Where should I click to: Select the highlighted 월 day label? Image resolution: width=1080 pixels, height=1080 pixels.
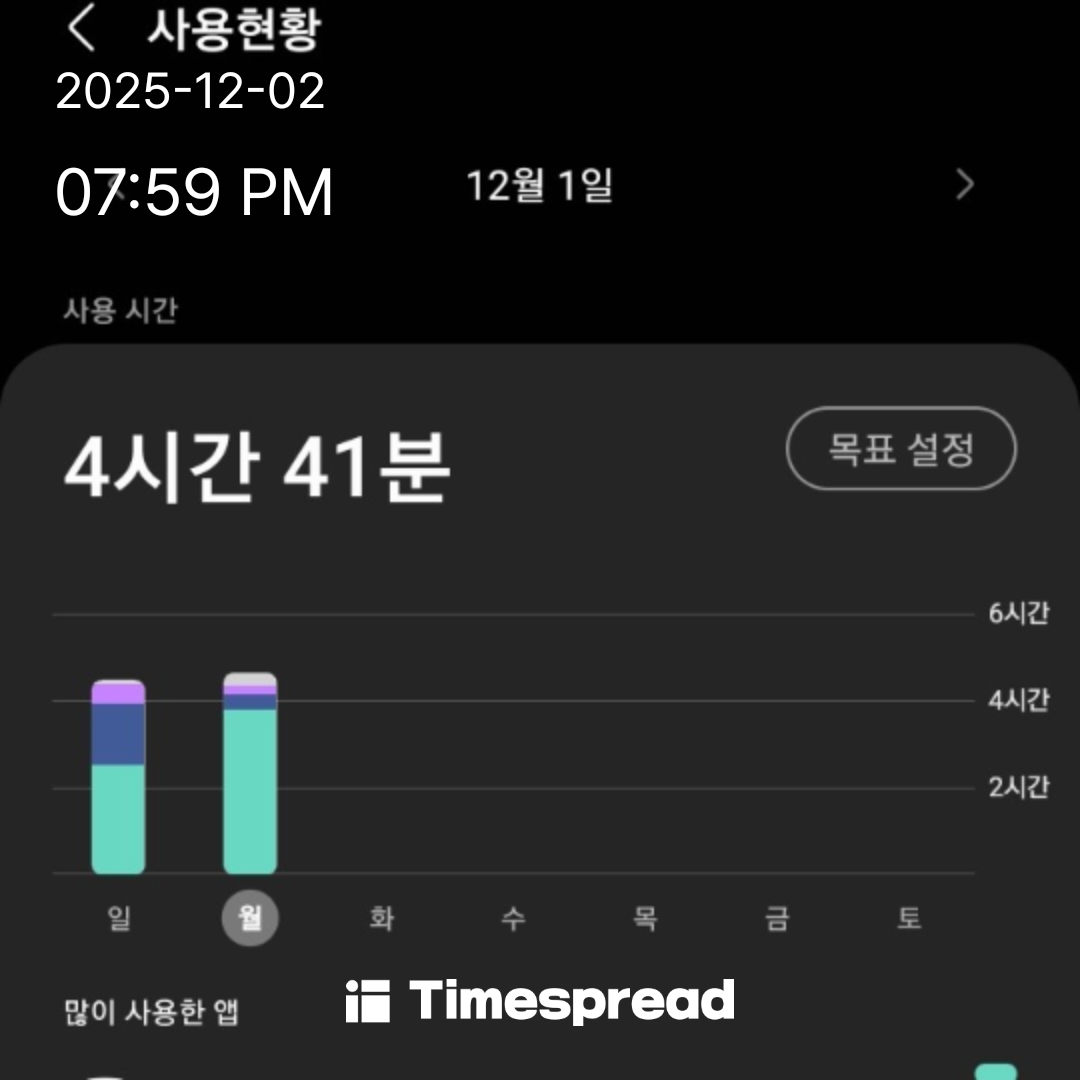(250, 918)
